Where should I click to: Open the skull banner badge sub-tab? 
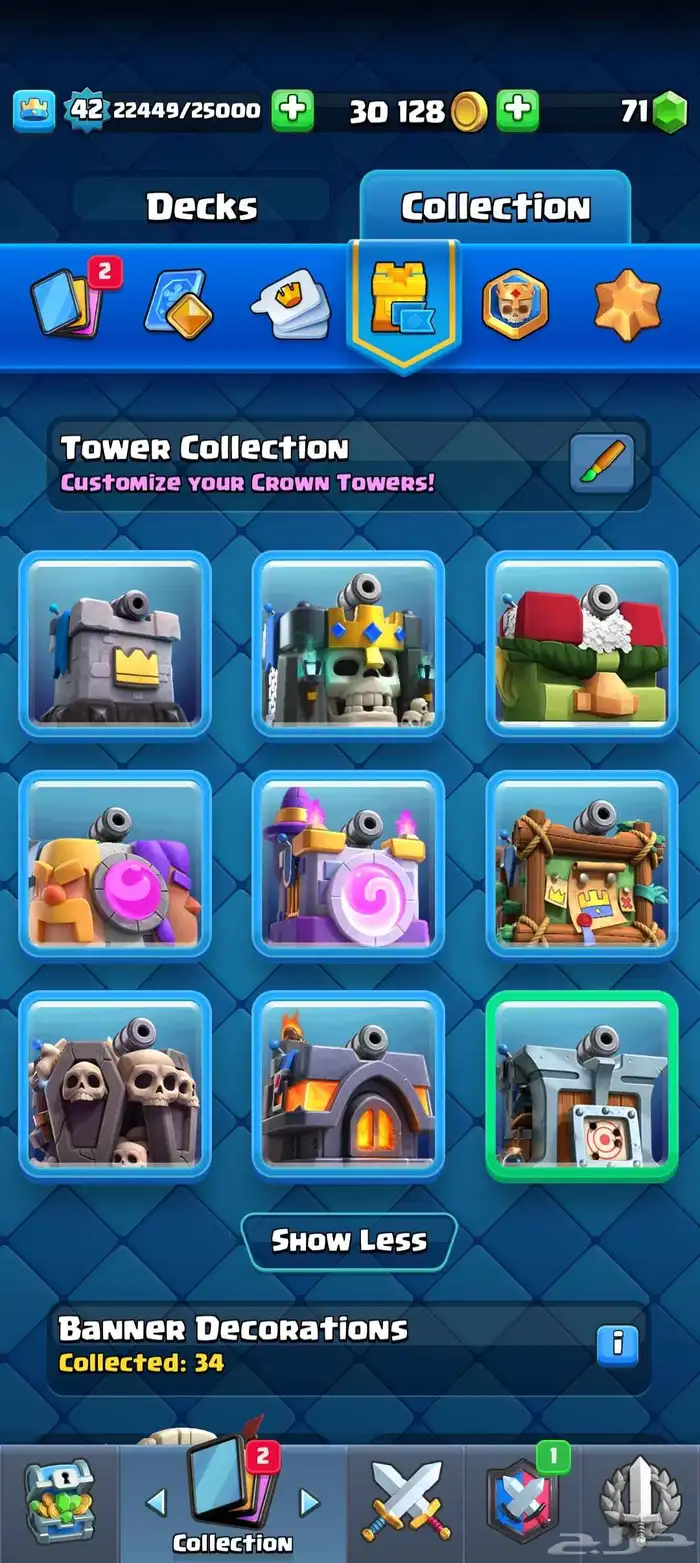pos(515,304)
